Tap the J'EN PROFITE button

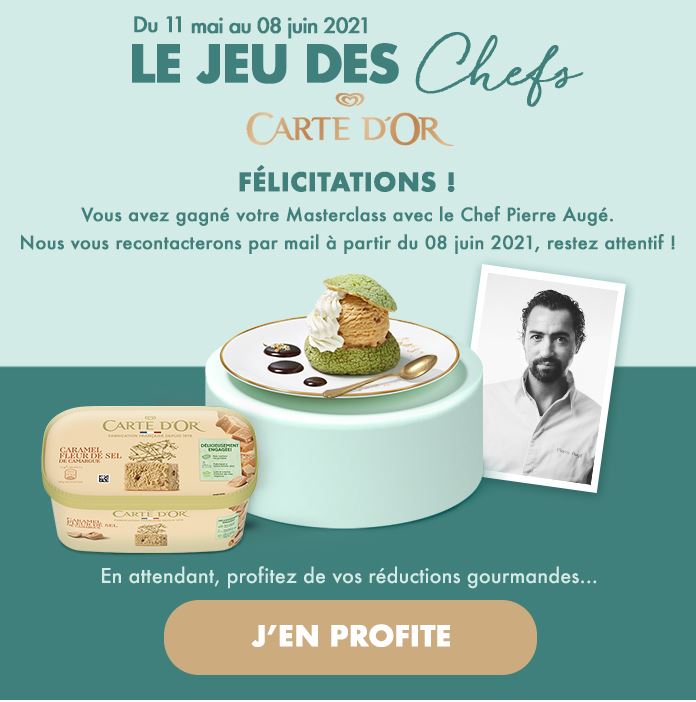(x=350, y=637)
